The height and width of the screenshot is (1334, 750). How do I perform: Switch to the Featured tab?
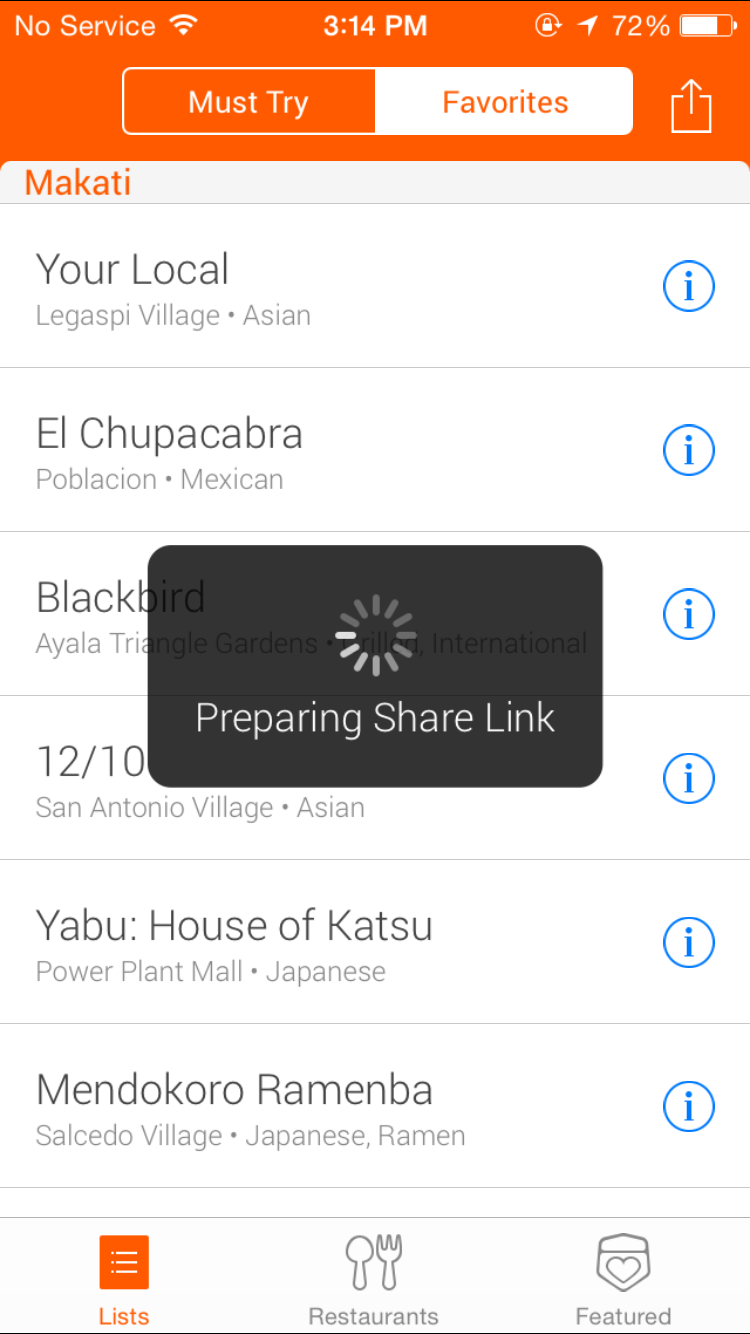623,1278
